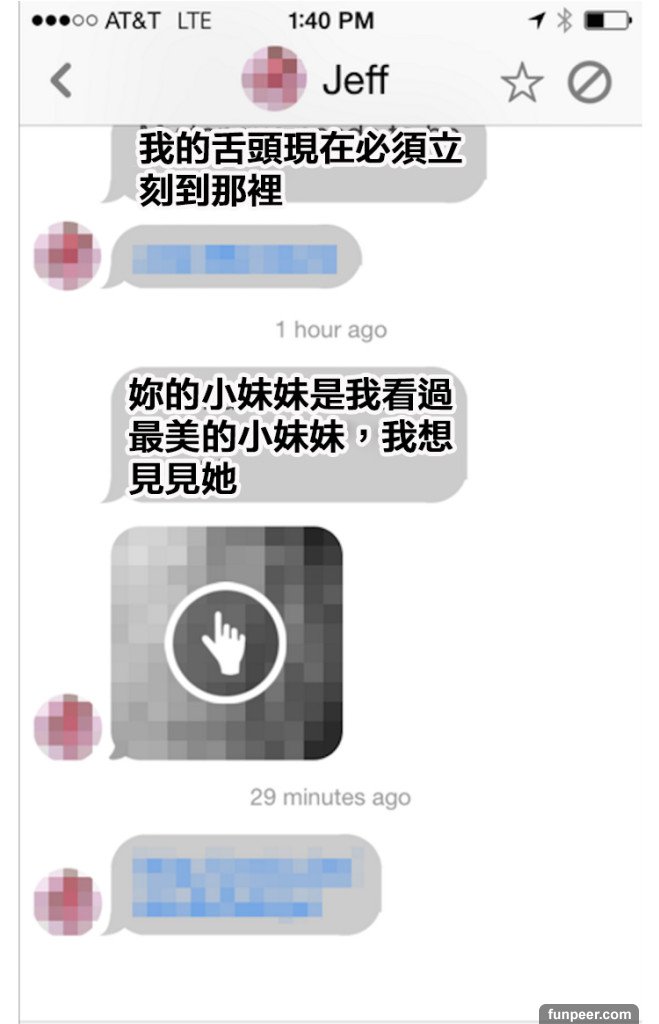
Task: Open Jeff's profile picture in header
Action: click(x=274, y=79)
